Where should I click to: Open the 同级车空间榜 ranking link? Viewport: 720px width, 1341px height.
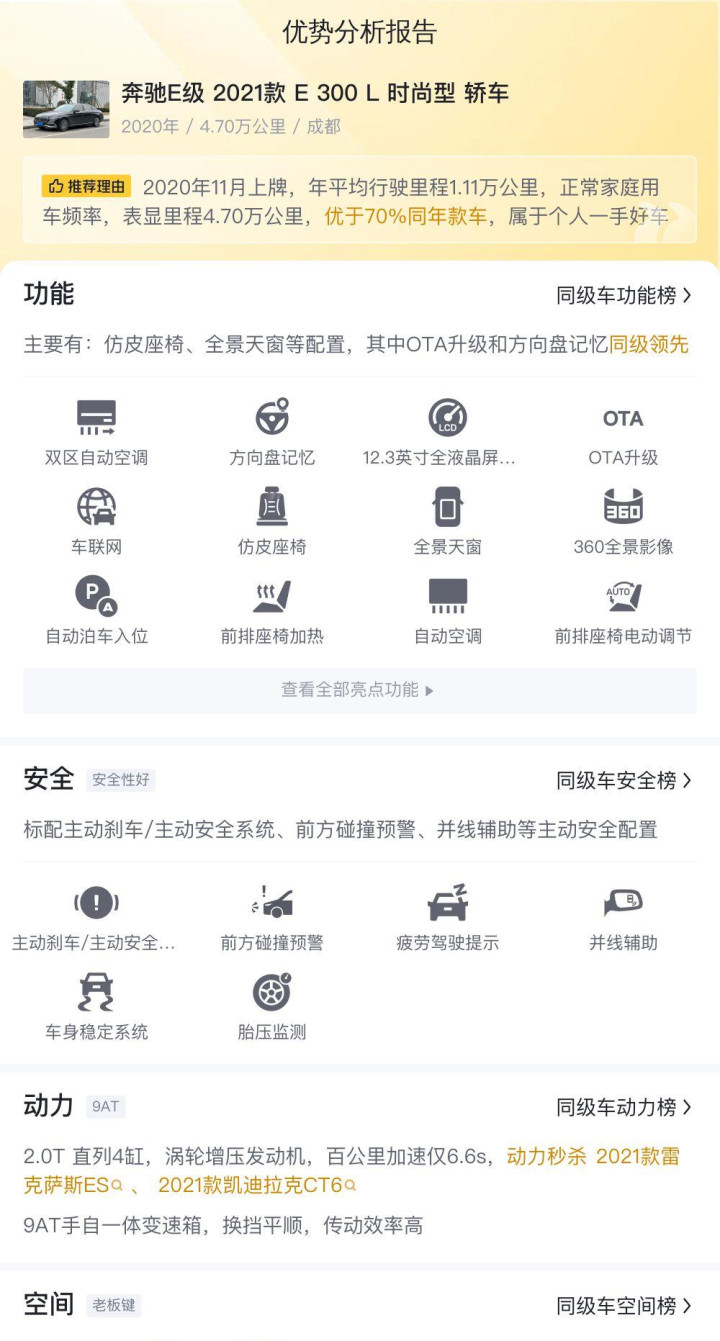pyautogui.click(x=624, y=1305)
